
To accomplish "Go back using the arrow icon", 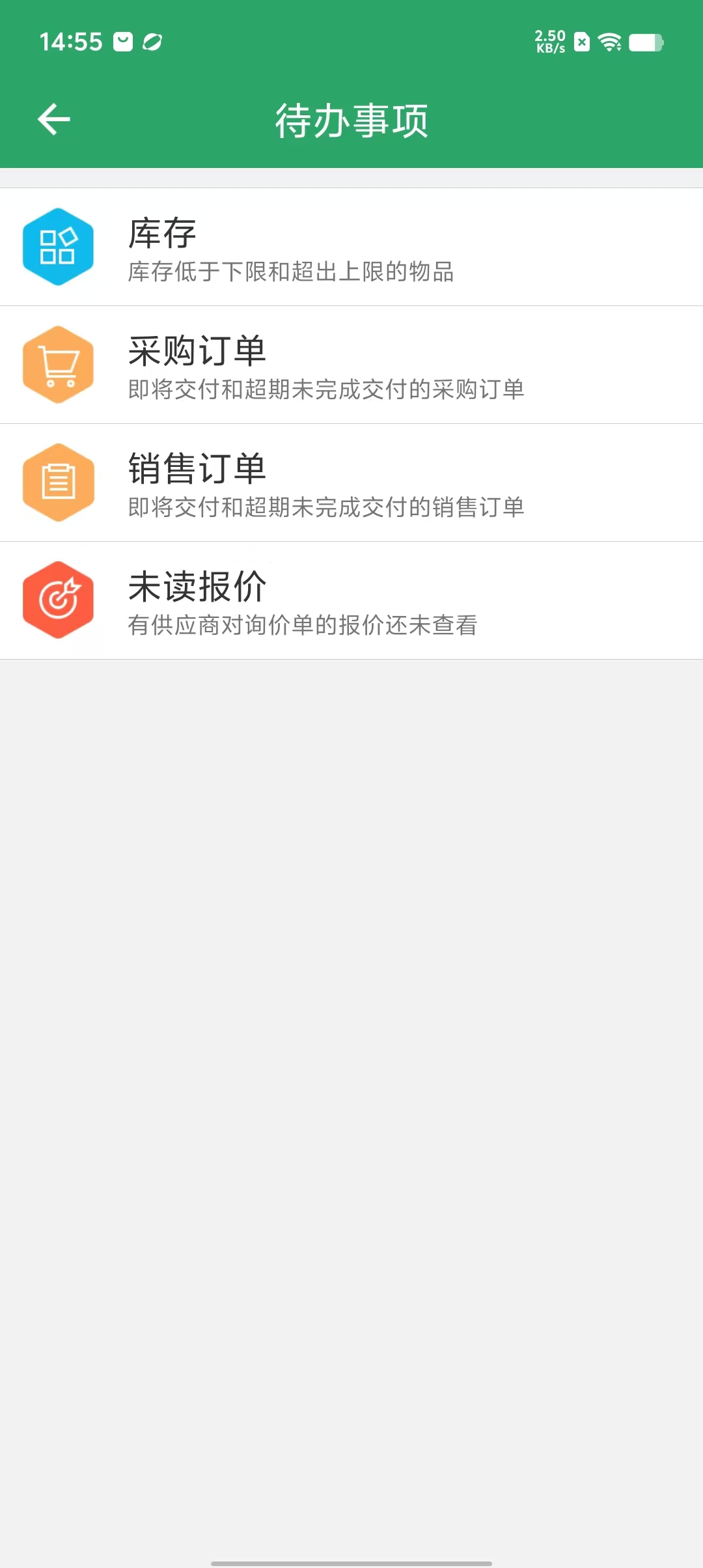I will tap(54, 120).
